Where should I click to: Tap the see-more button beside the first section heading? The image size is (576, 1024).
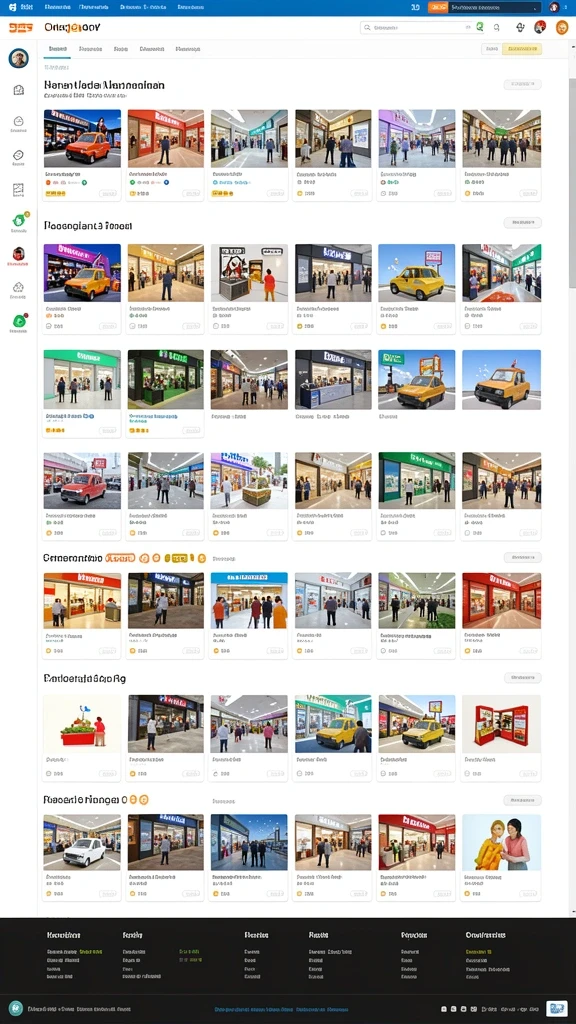pyautogui.click(x=522, y=84)
